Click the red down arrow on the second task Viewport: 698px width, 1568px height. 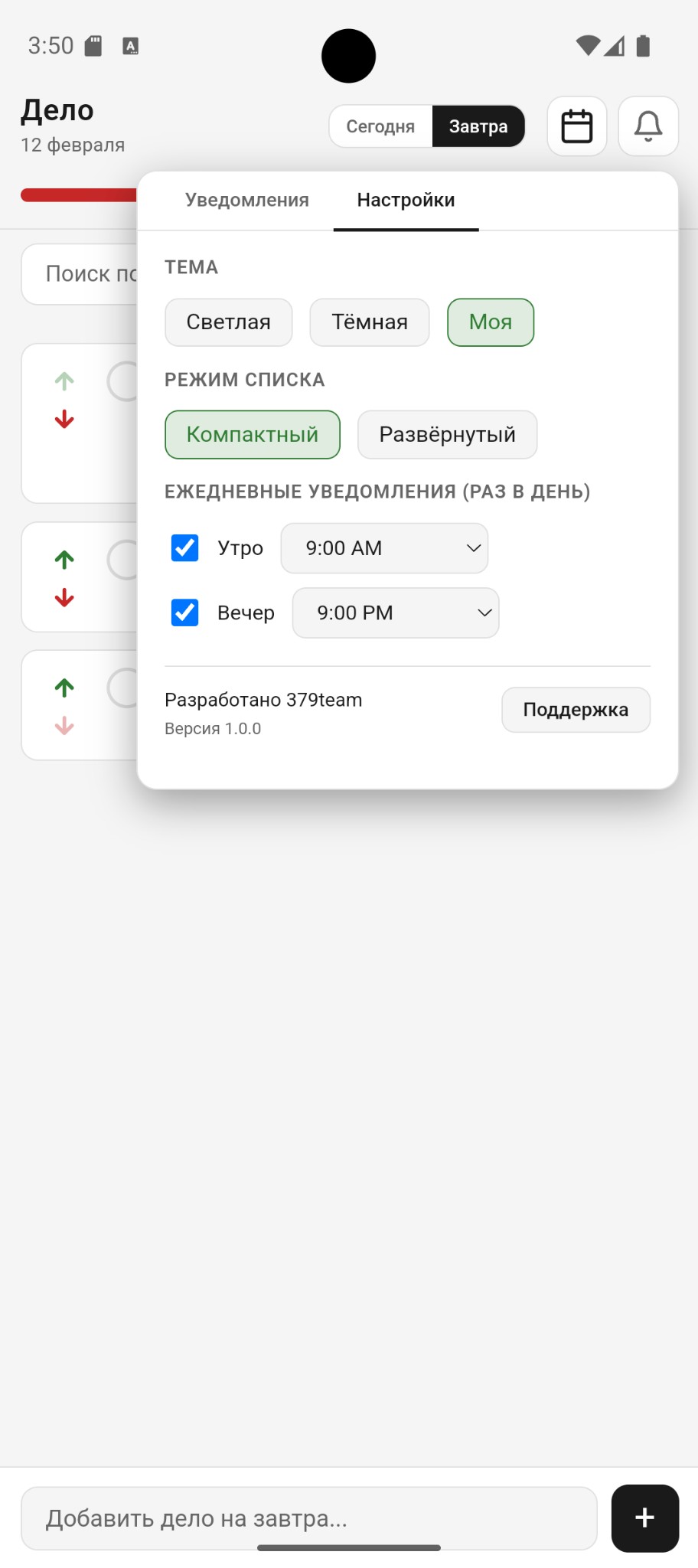(65, 599)
